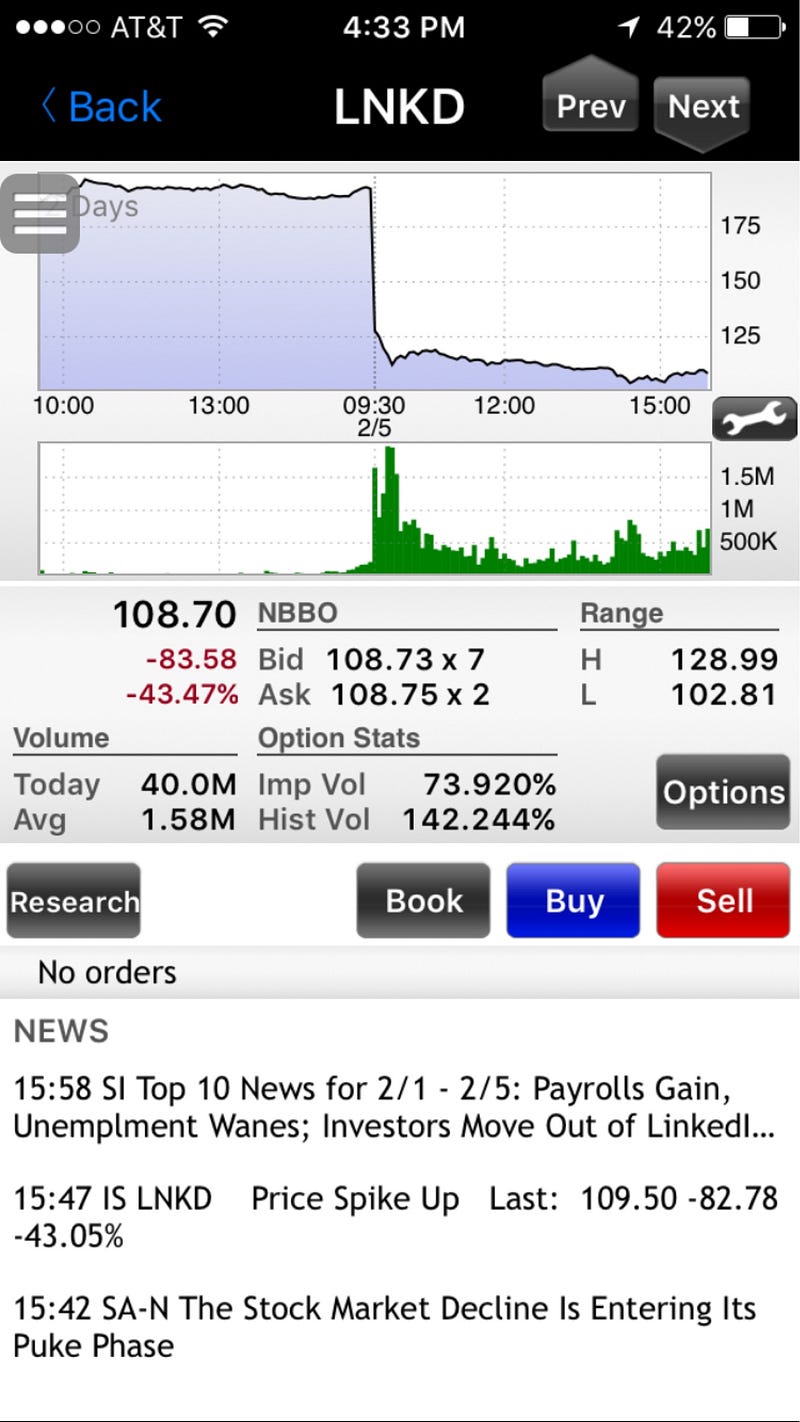
Task: Open chart settings with the wrench icon
Action: [x=754, y=419]
